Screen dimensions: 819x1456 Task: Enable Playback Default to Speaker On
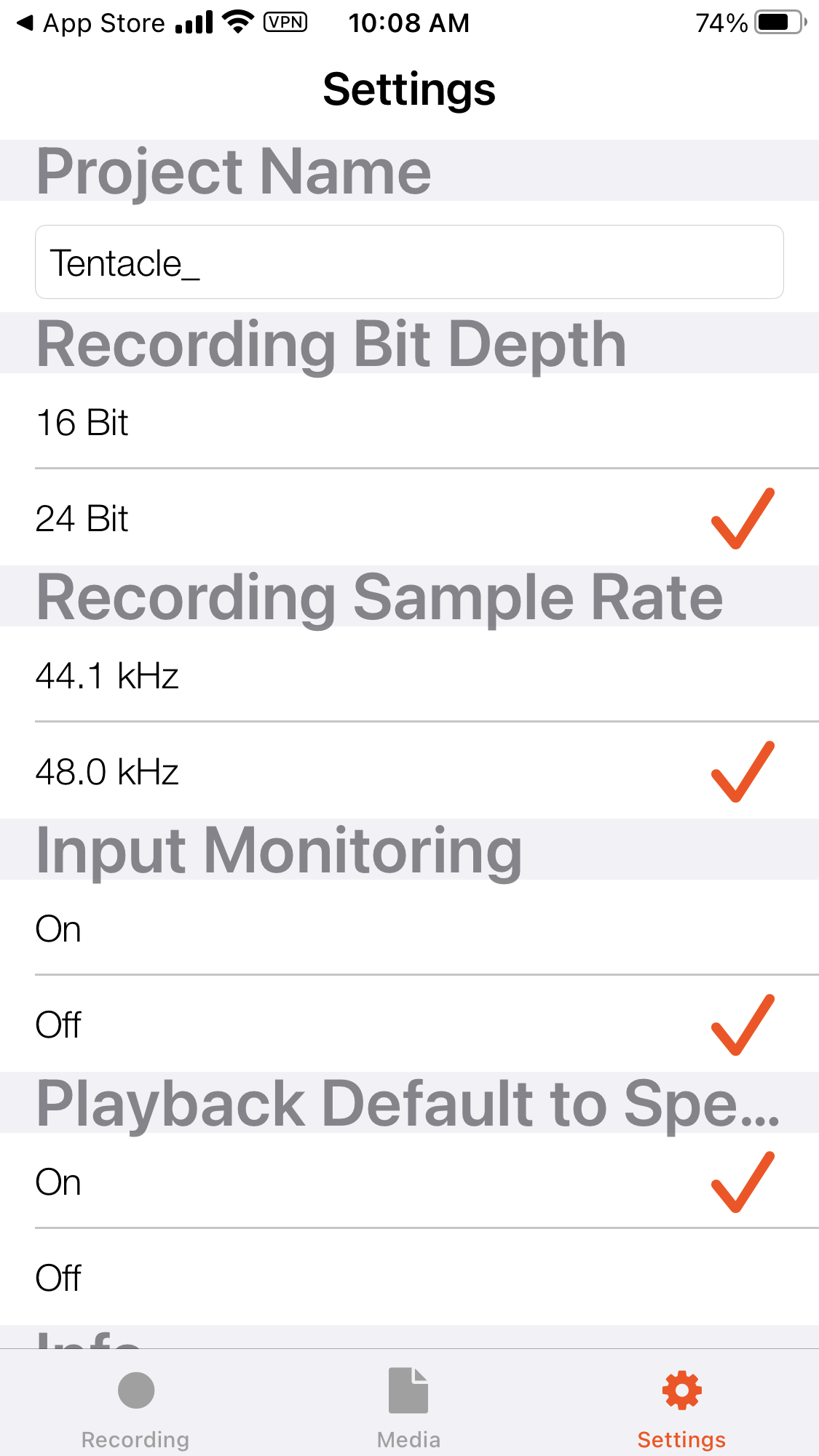tap(409, 1182)
